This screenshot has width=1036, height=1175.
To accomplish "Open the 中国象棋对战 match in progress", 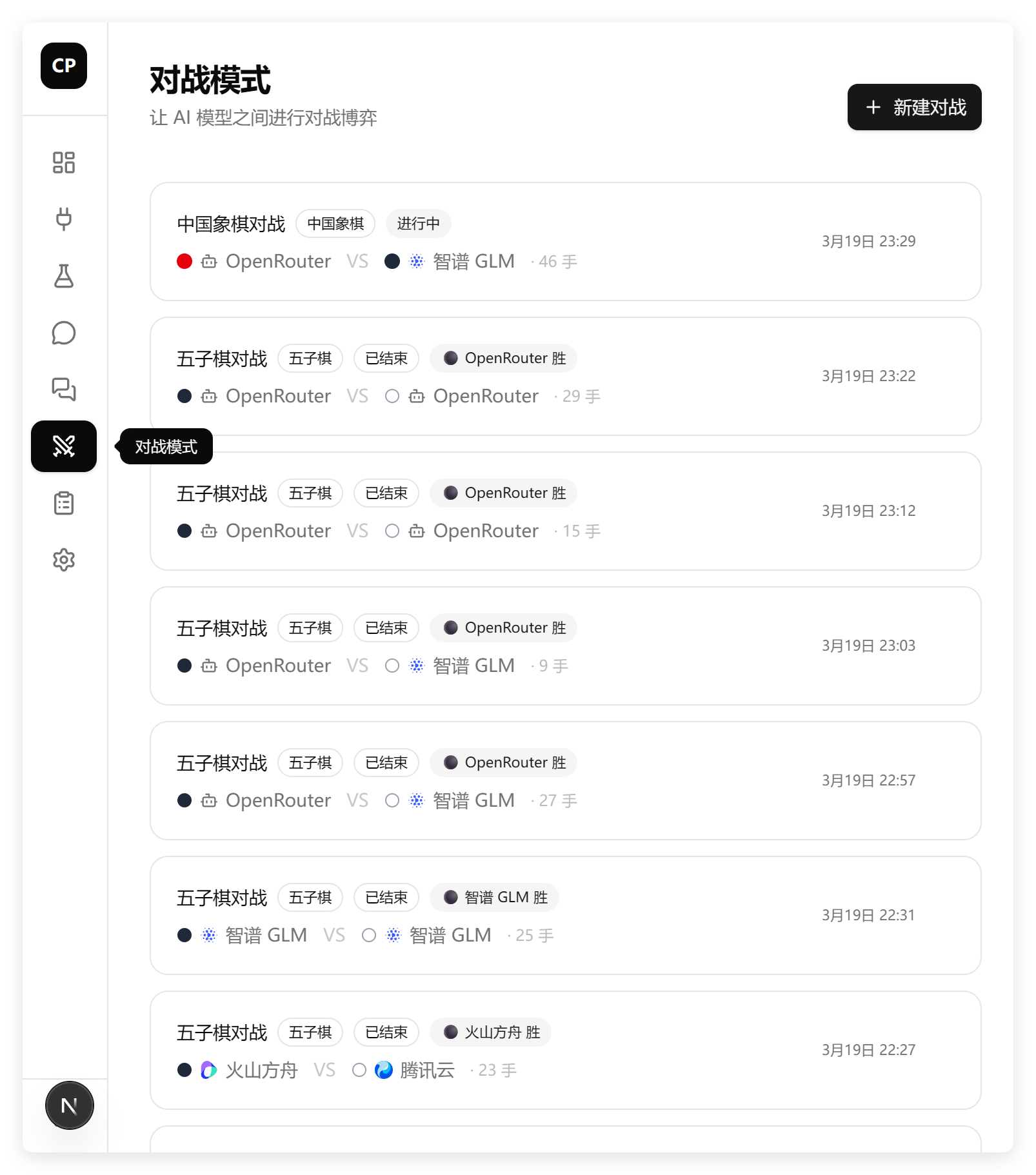I will point(565,242).
